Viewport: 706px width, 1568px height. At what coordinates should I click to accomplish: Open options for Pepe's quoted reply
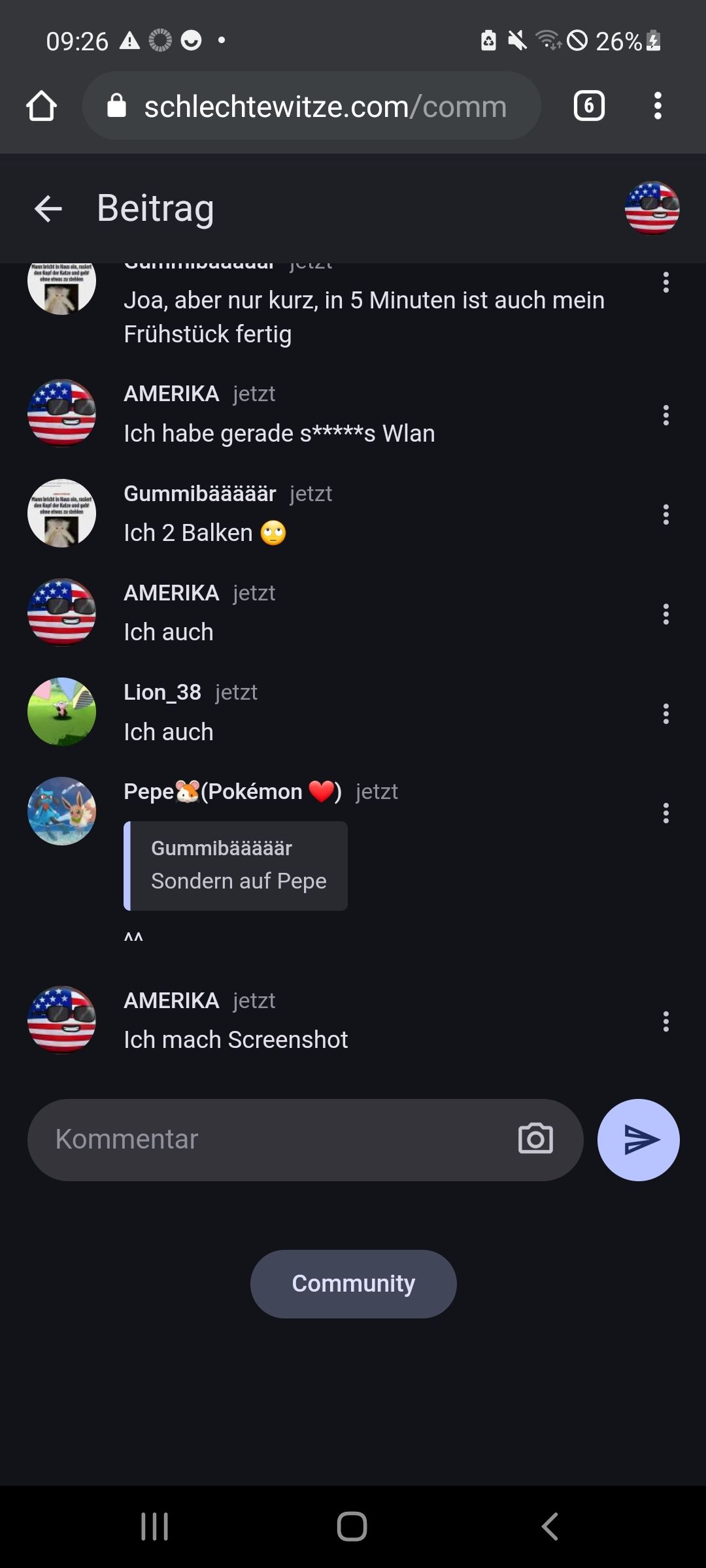(665, 813)
